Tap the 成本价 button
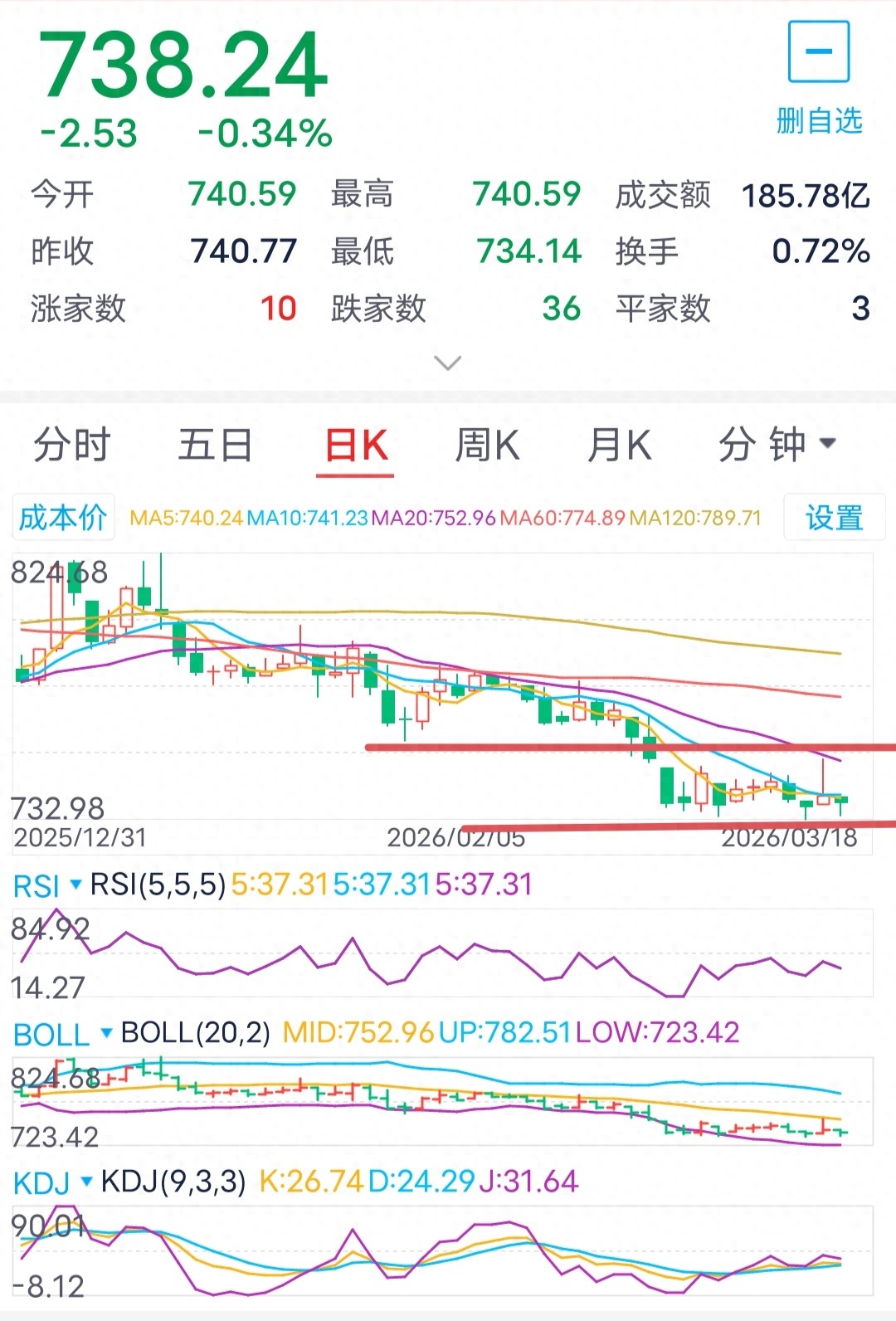This screenshot has width=896, height=1321. tap(63, 518)
